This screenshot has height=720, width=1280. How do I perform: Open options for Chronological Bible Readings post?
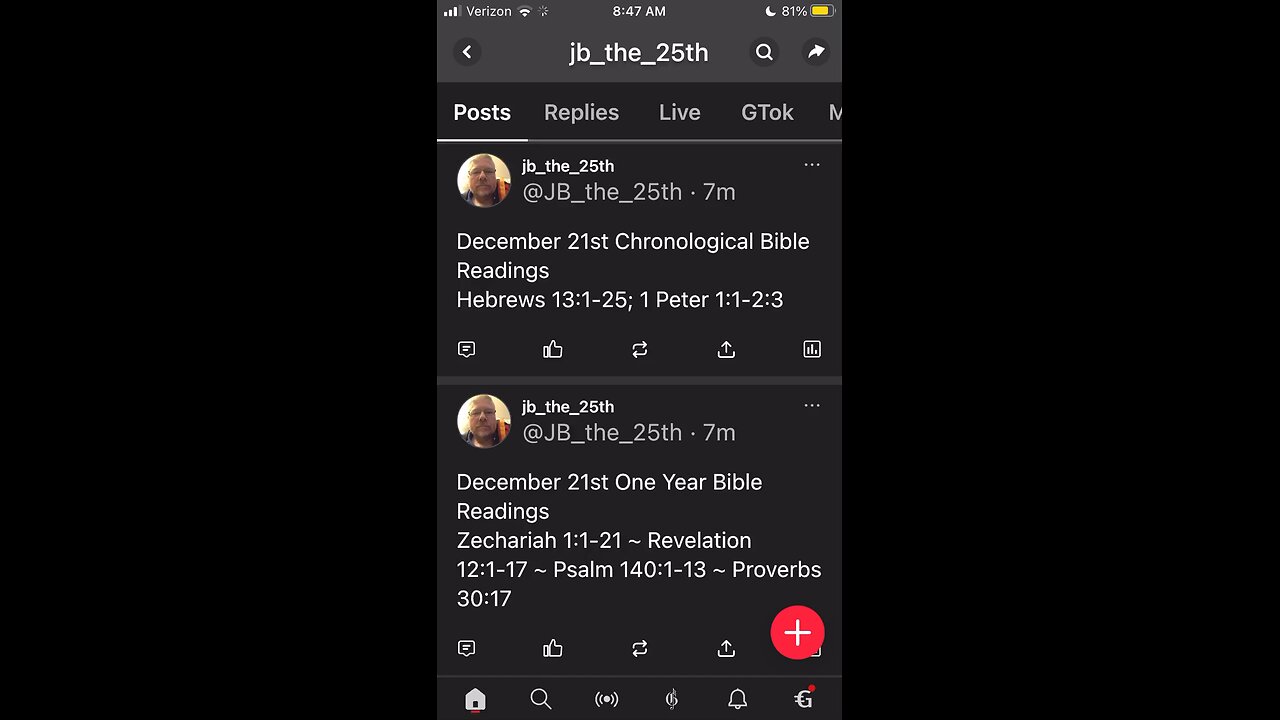click(x=812, y=165)
